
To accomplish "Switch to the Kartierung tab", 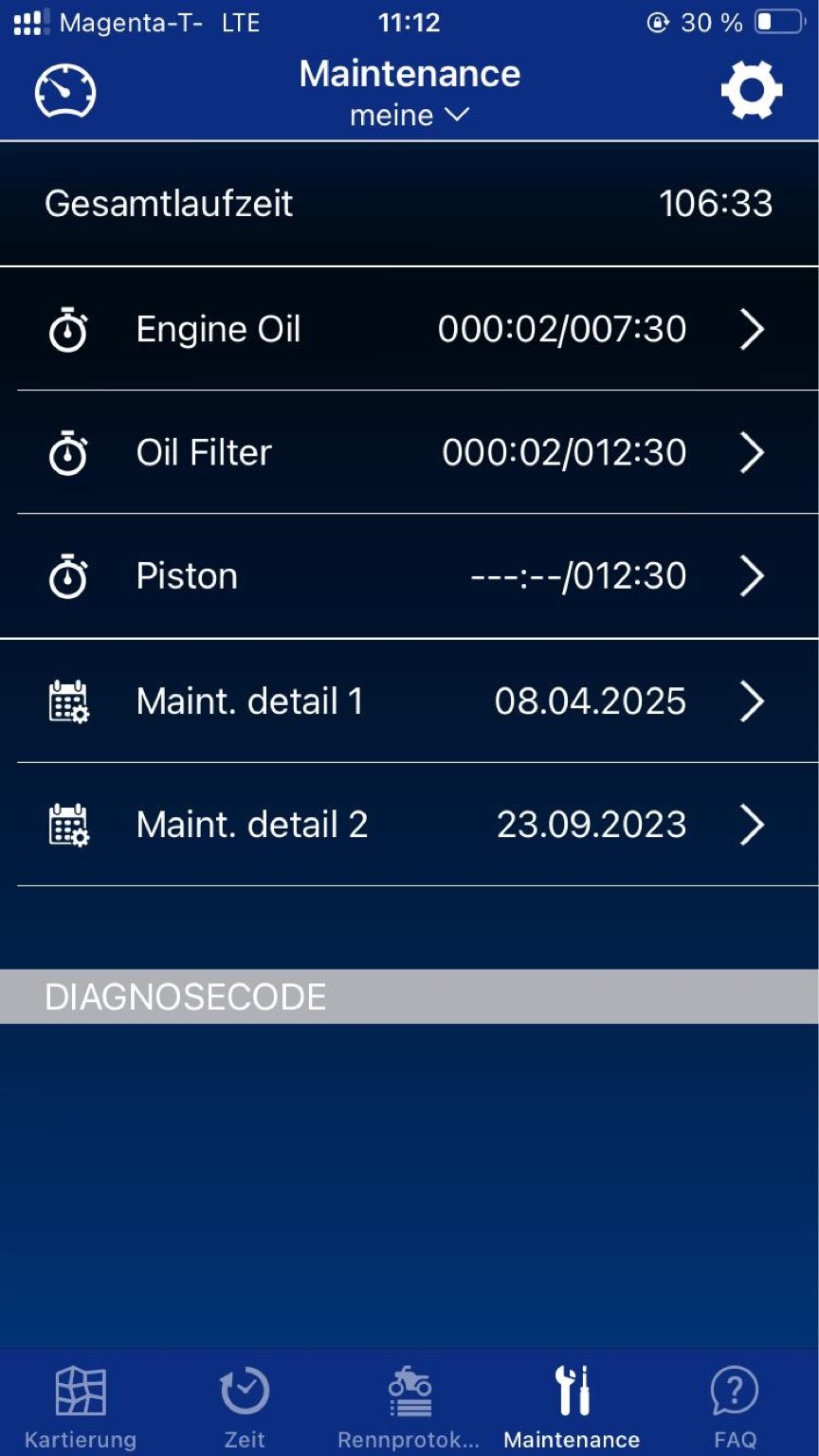I will (x=81, y=1407).
